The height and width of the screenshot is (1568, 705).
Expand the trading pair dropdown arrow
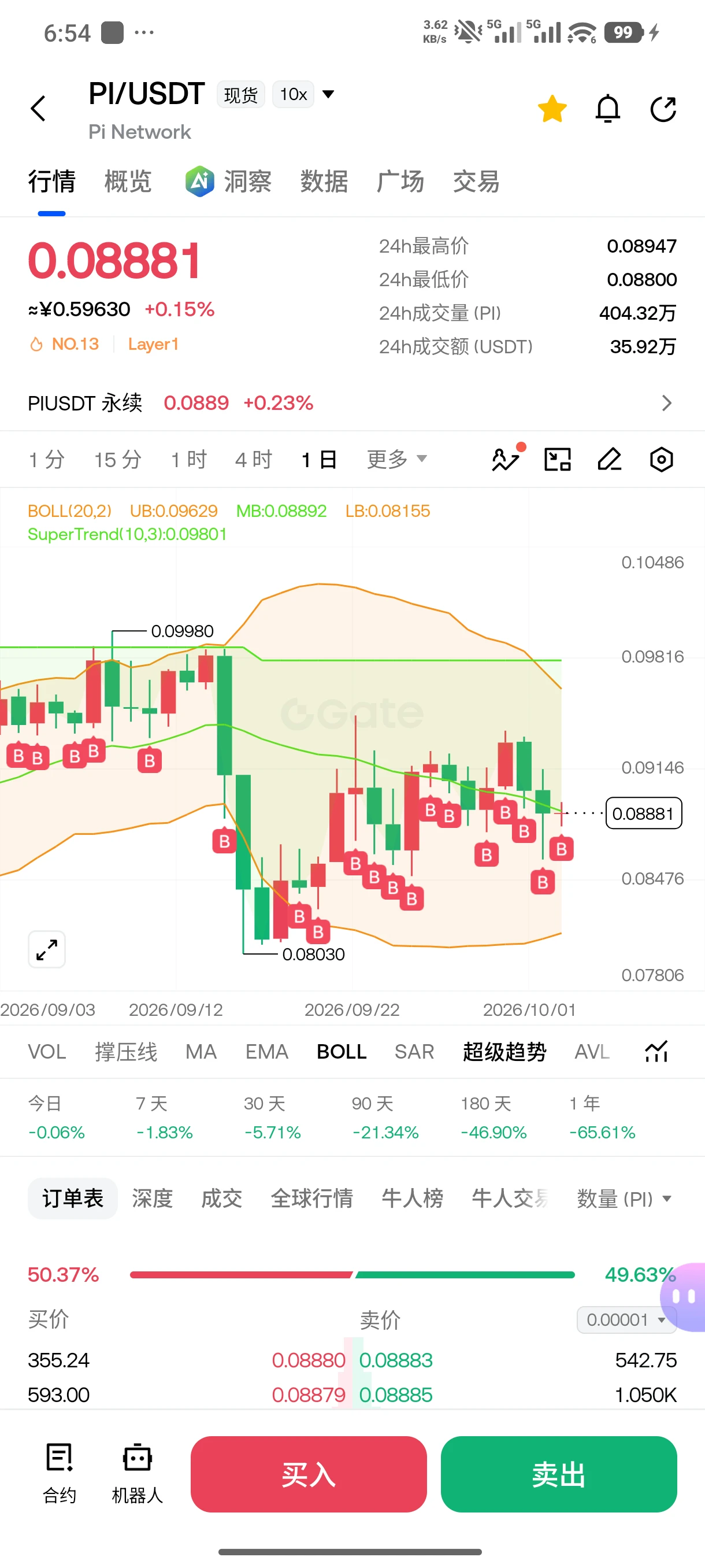pyautogui.click(x=328, y=94)
